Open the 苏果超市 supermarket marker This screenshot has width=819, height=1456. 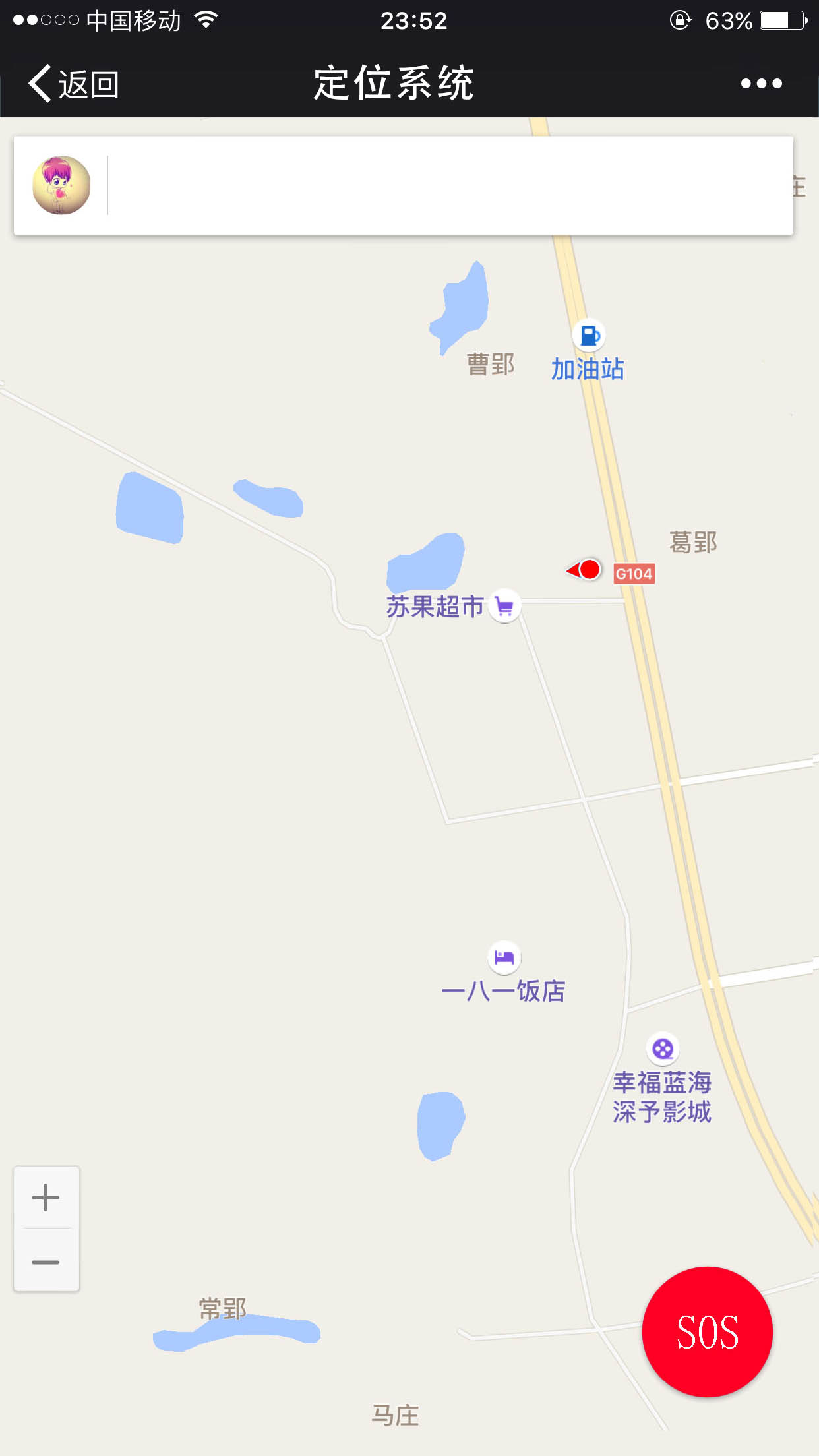click(504, 606)
